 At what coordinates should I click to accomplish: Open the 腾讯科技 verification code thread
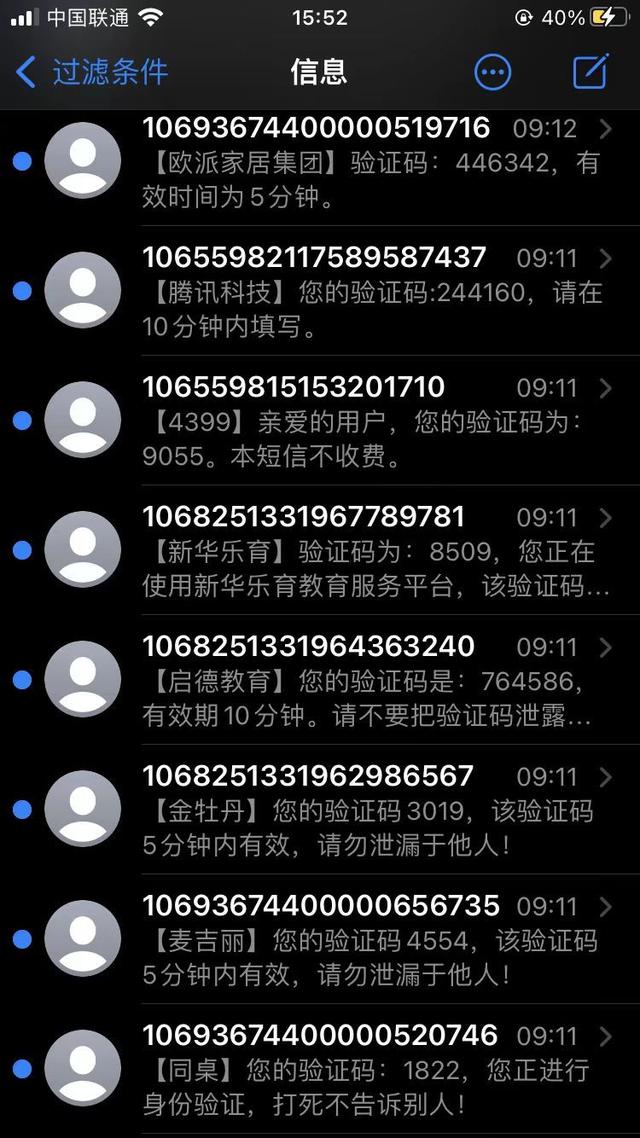(370, 291)
